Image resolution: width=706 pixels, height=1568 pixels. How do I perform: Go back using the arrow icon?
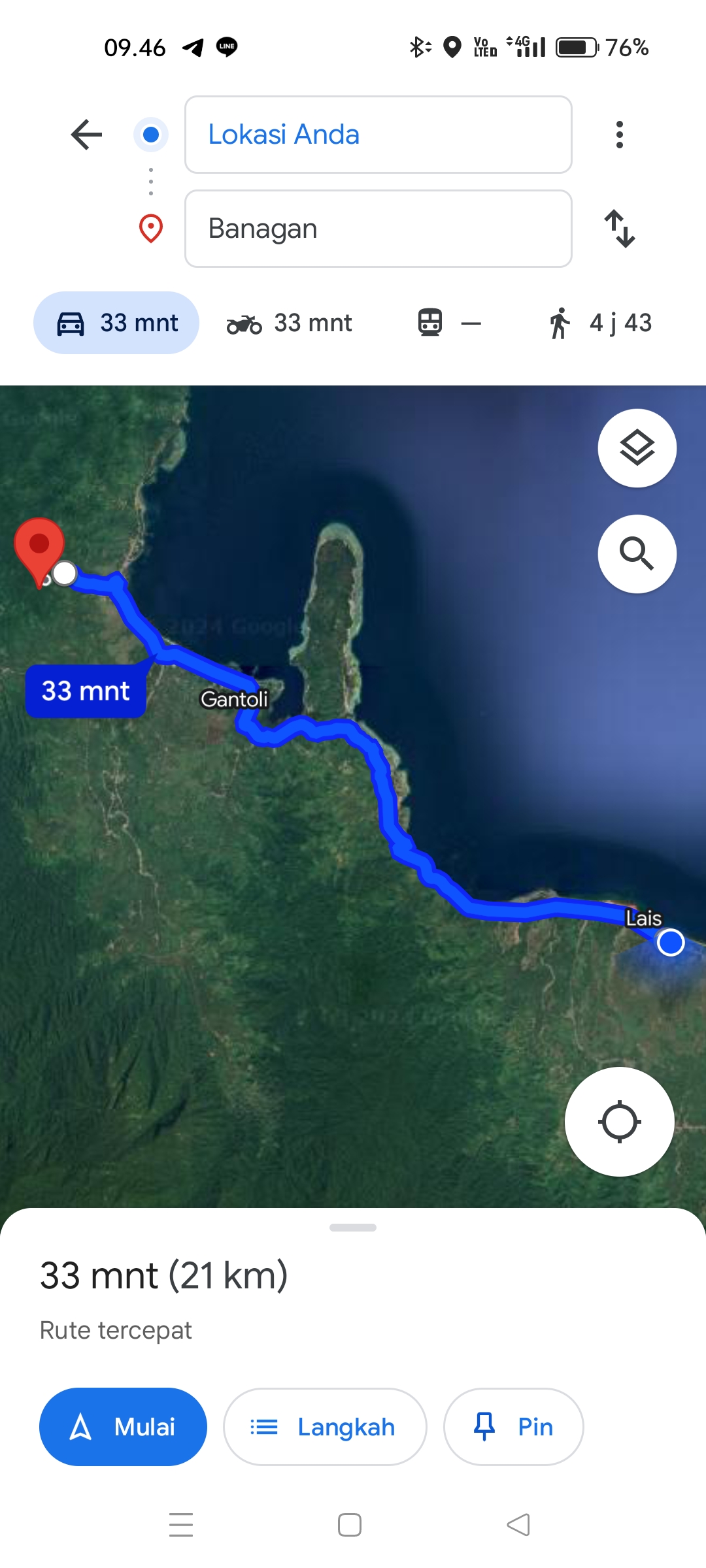click(x=86, y=135)
